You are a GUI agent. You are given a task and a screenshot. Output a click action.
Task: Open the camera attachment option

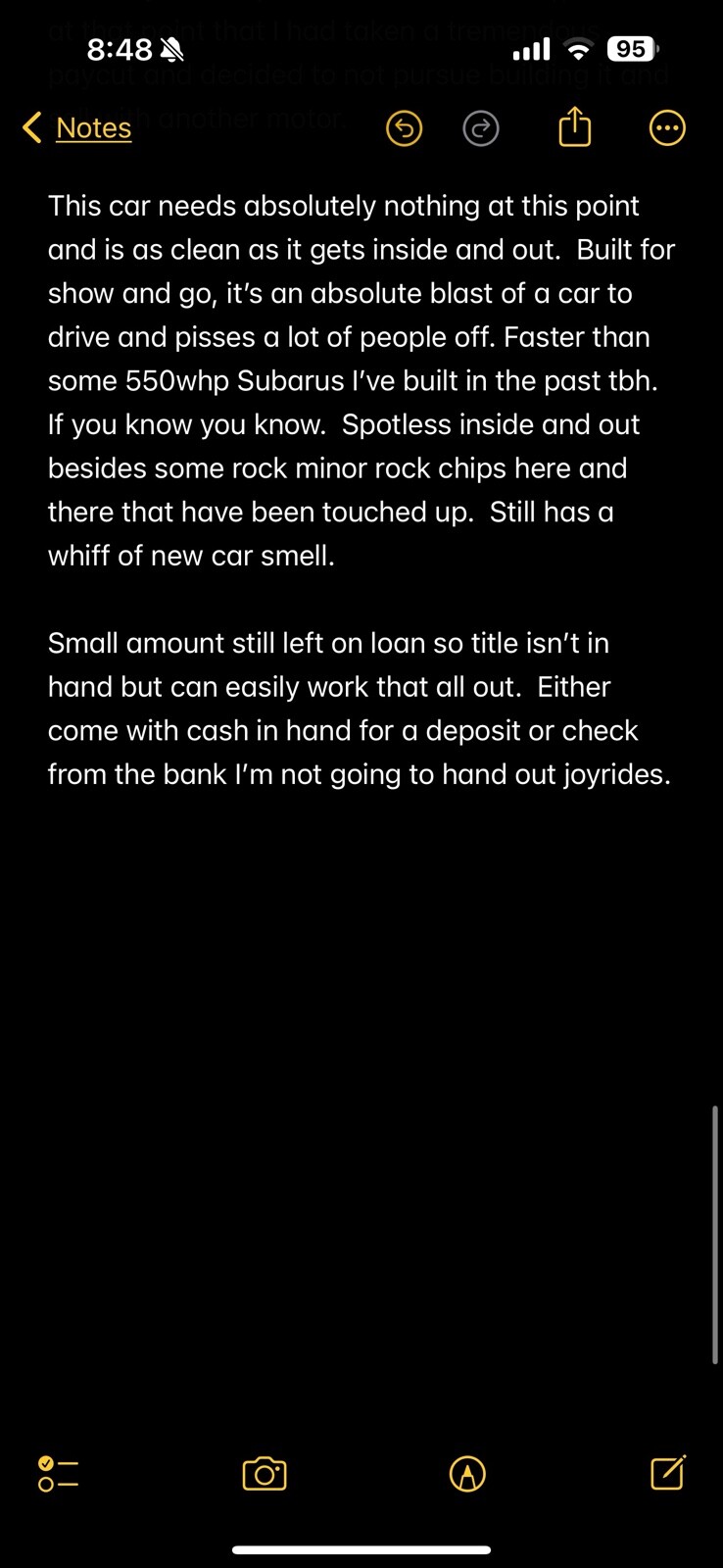[265, 1474]
